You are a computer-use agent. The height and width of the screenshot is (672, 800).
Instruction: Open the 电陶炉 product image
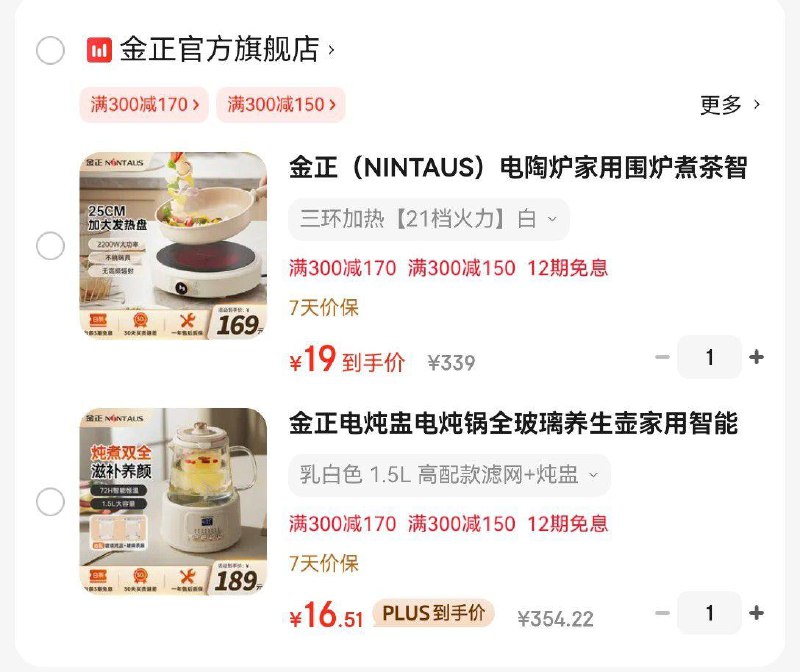point(173,245)
